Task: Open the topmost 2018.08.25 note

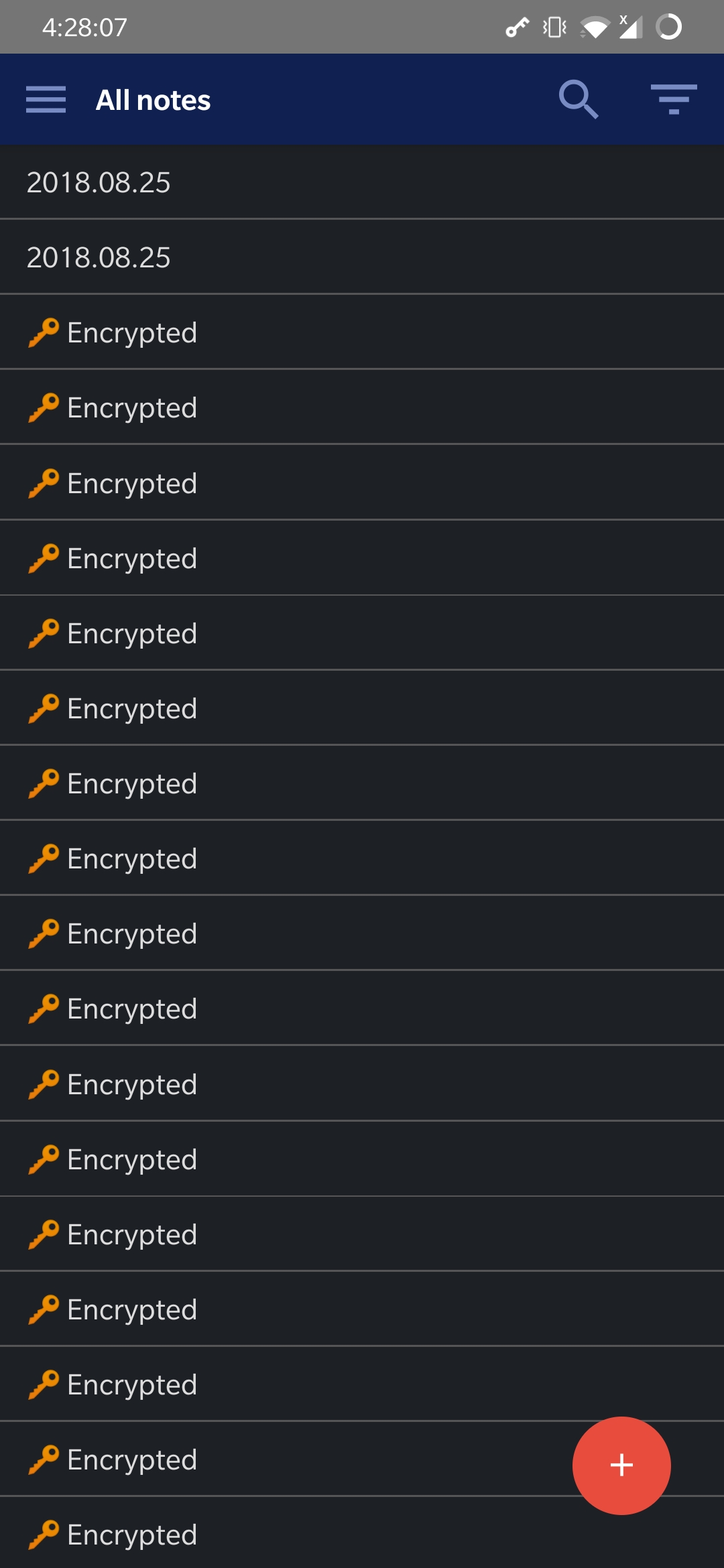Action: [x=362, y=182]
